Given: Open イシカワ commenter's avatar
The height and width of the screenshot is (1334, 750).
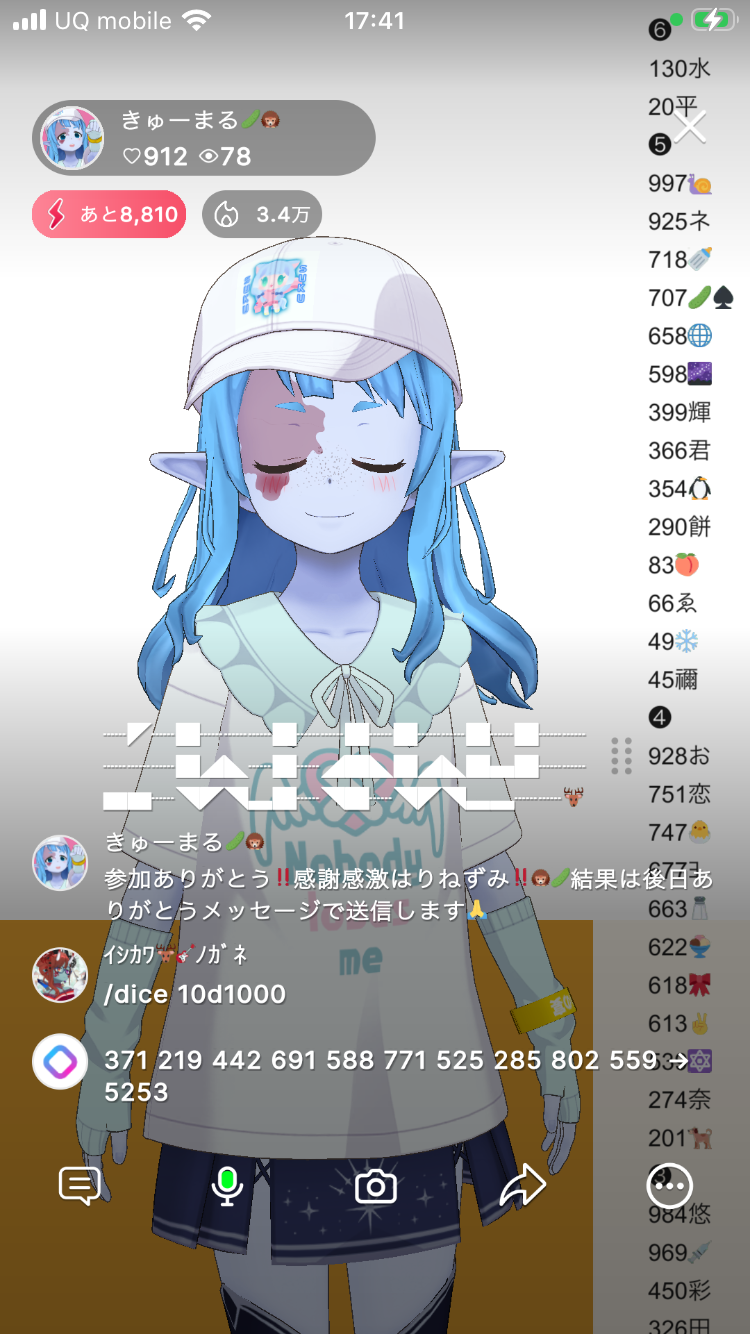Looking at the screenshot, I should [x=60, y=975].
